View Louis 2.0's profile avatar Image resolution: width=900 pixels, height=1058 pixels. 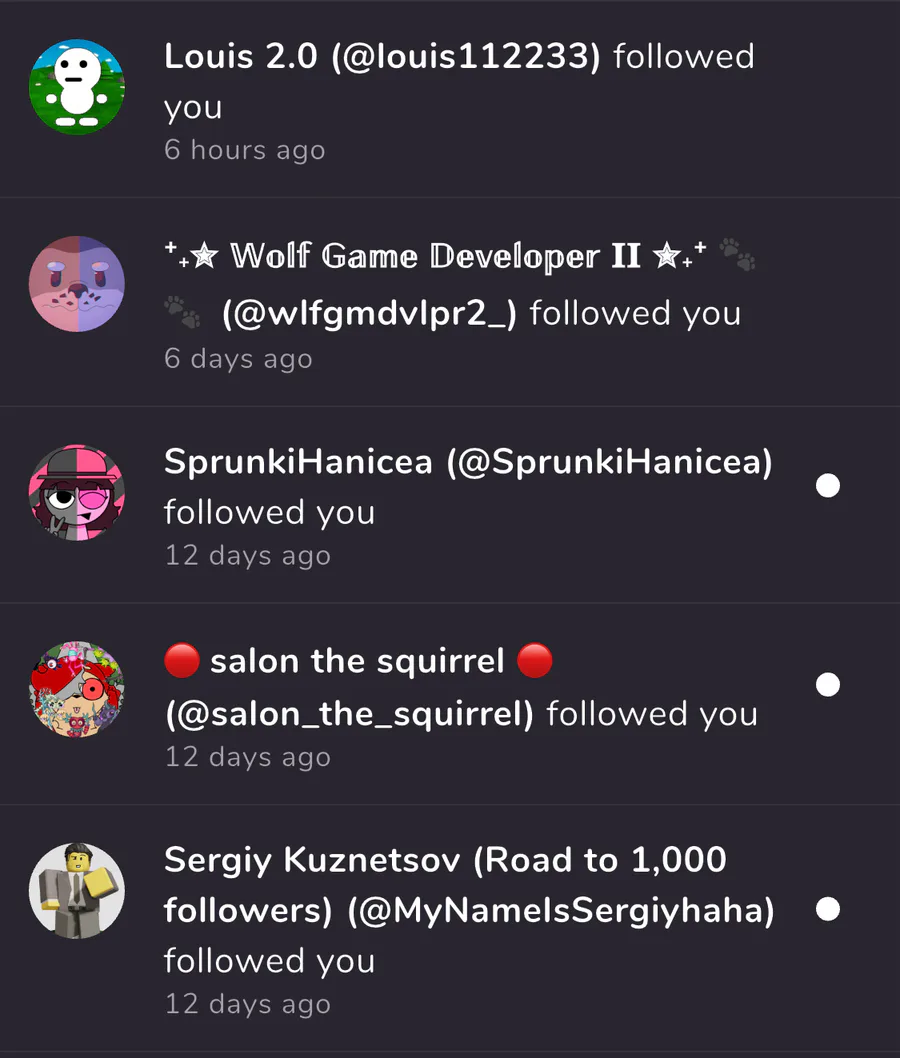pyautogui.click(x=77, y=87)
